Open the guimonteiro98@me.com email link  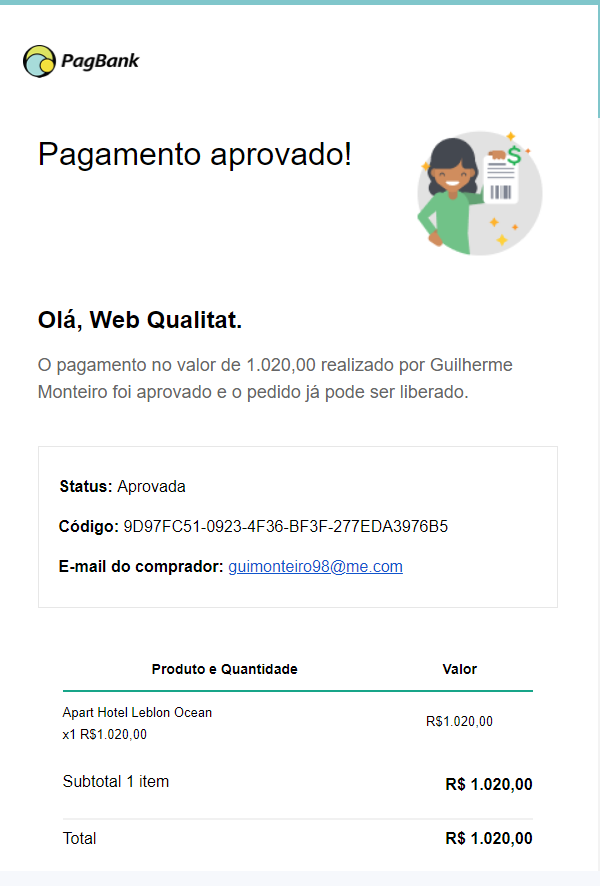click(315, 567)
